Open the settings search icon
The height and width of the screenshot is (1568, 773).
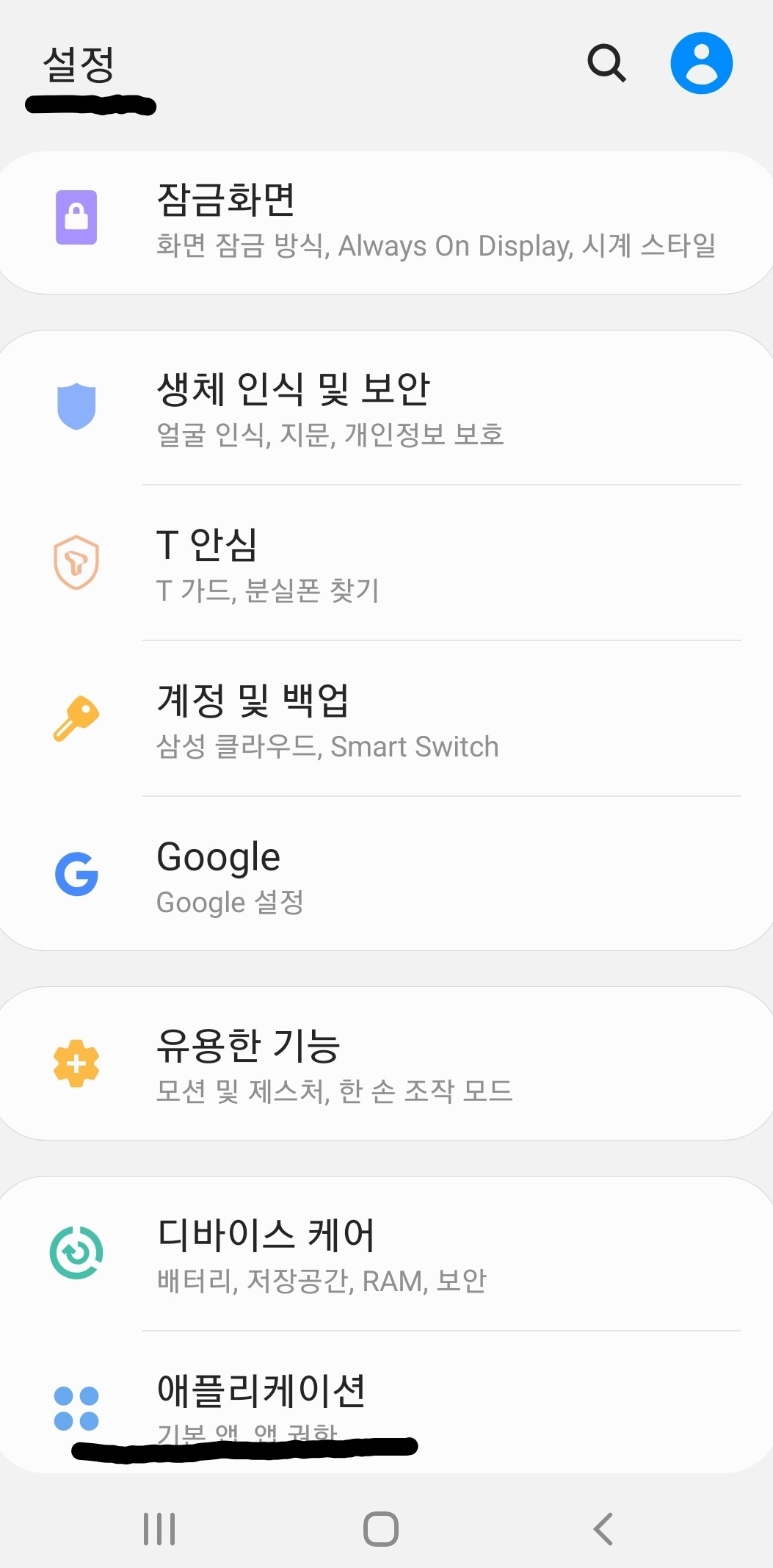(606, 63)
